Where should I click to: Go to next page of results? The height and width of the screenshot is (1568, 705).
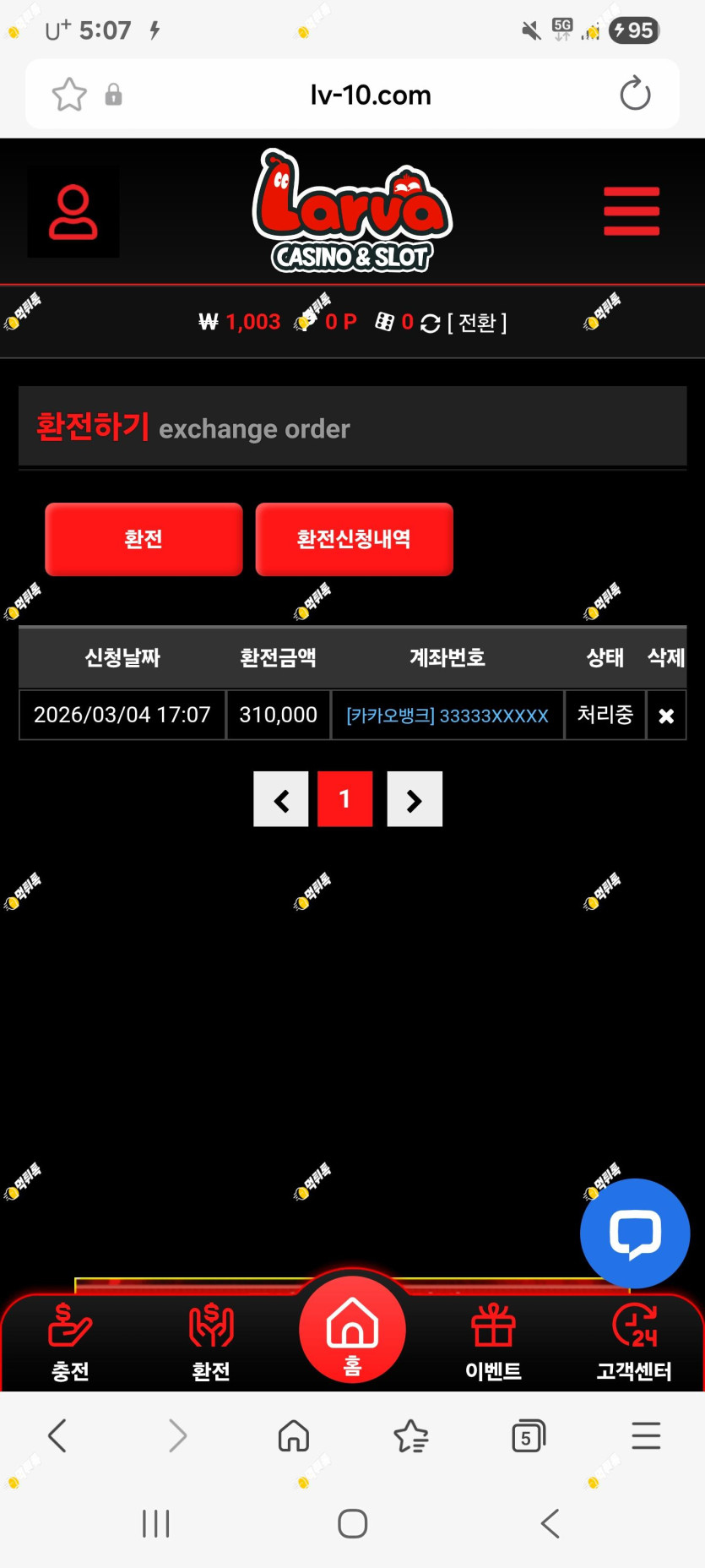415,799
